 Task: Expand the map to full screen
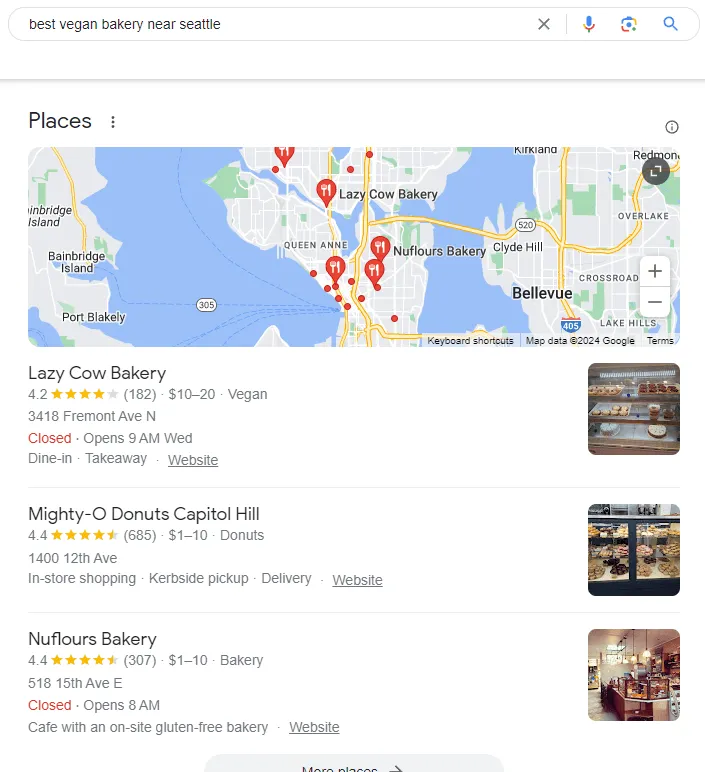pyautogui.click(x=655, y=171)
